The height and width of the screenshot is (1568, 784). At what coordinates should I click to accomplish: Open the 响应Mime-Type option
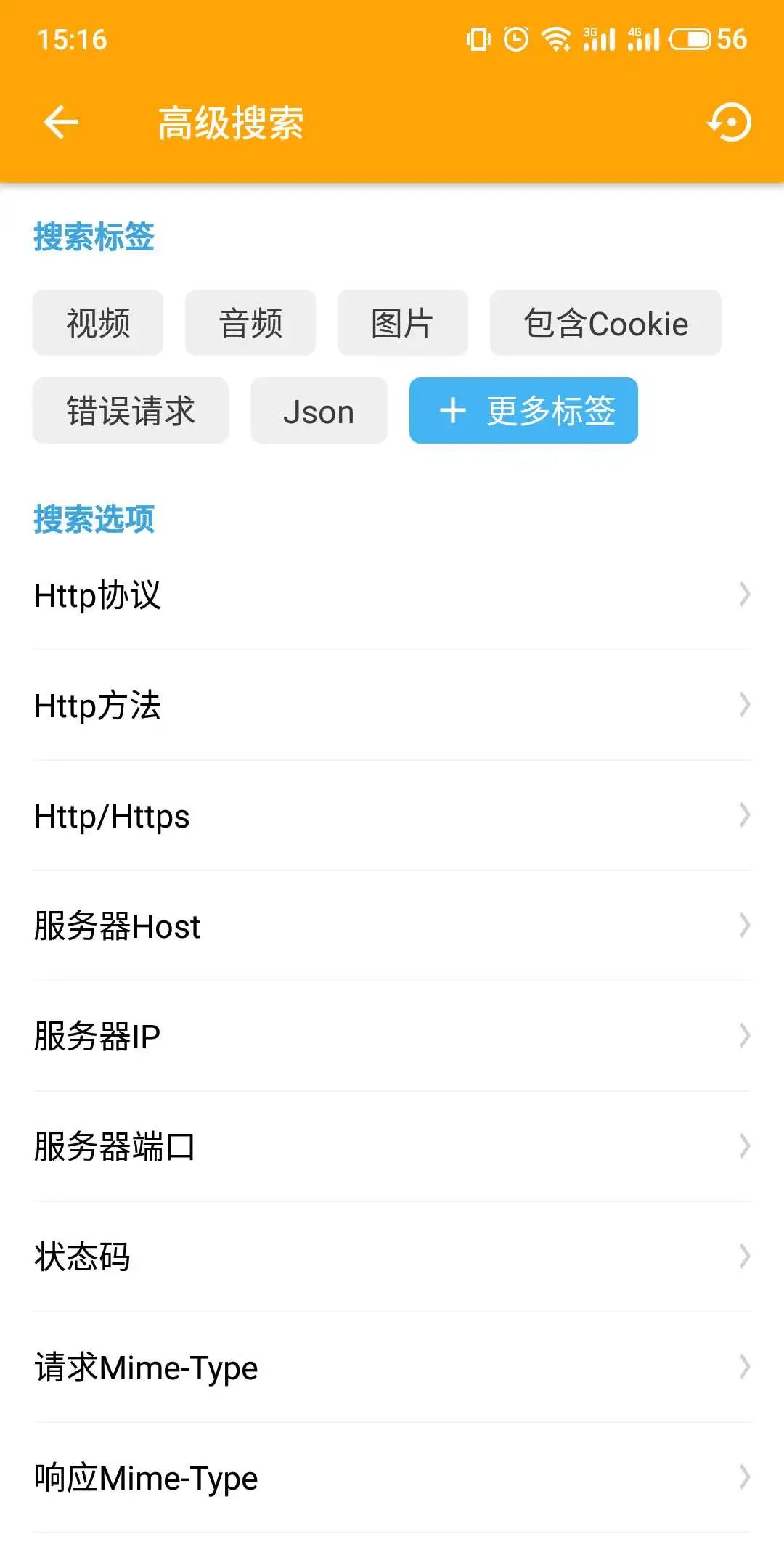point(392,1478)
